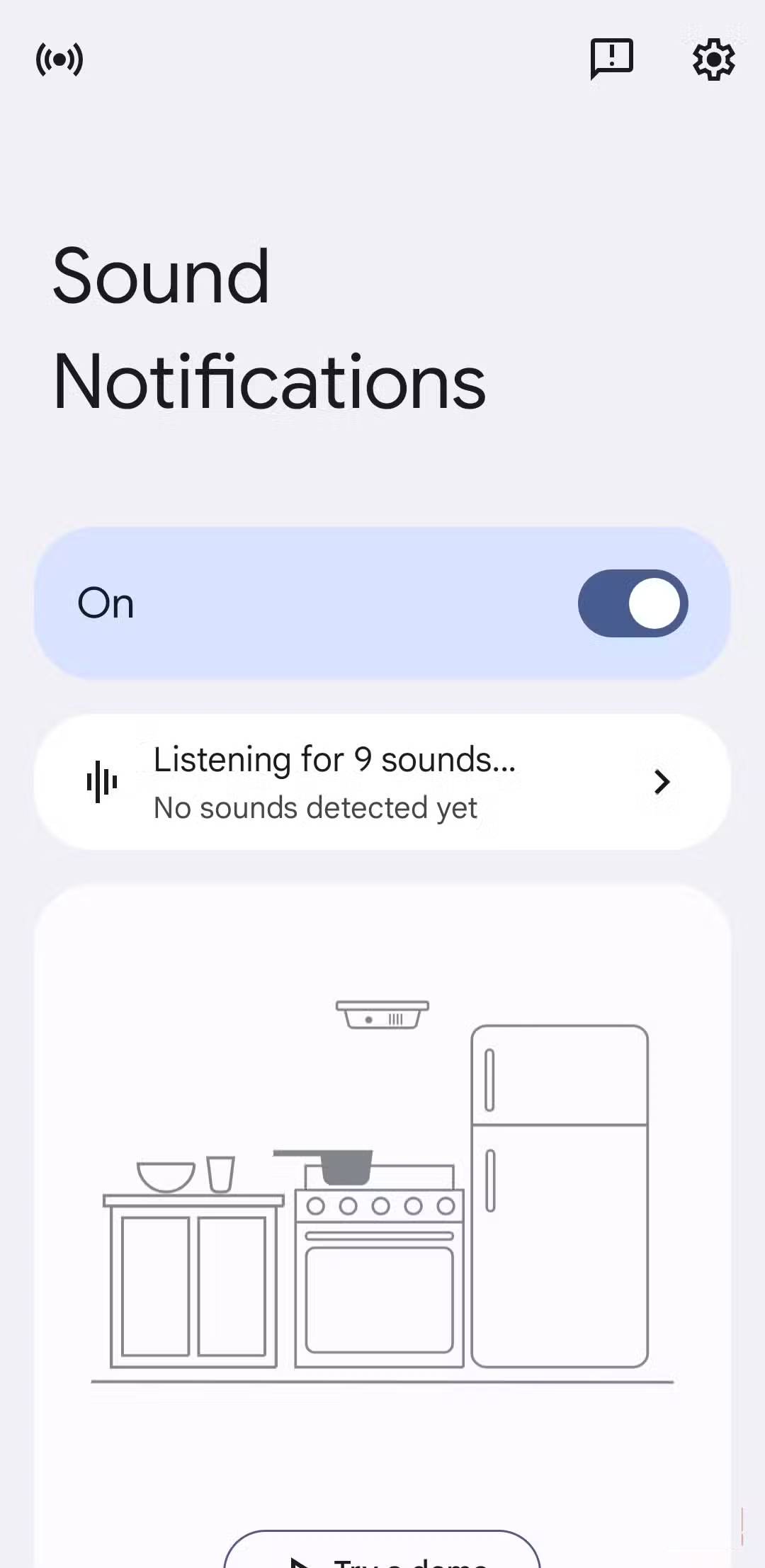
Task: Turn off Sound Notifications with the On switch
Action: click(x=633, y=603)
